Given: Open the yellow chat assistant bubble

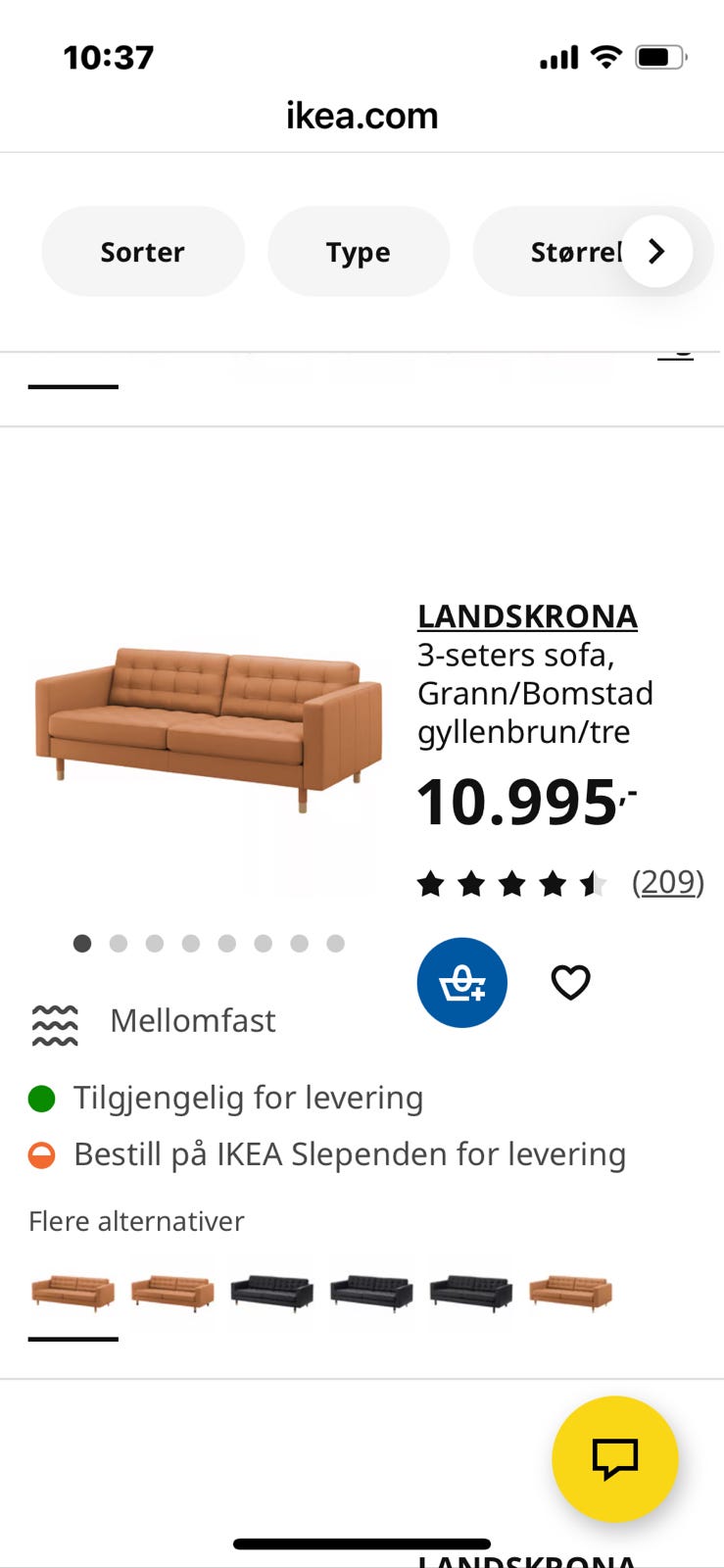Looking at the screenshot, I should (x=614, y=1459).
